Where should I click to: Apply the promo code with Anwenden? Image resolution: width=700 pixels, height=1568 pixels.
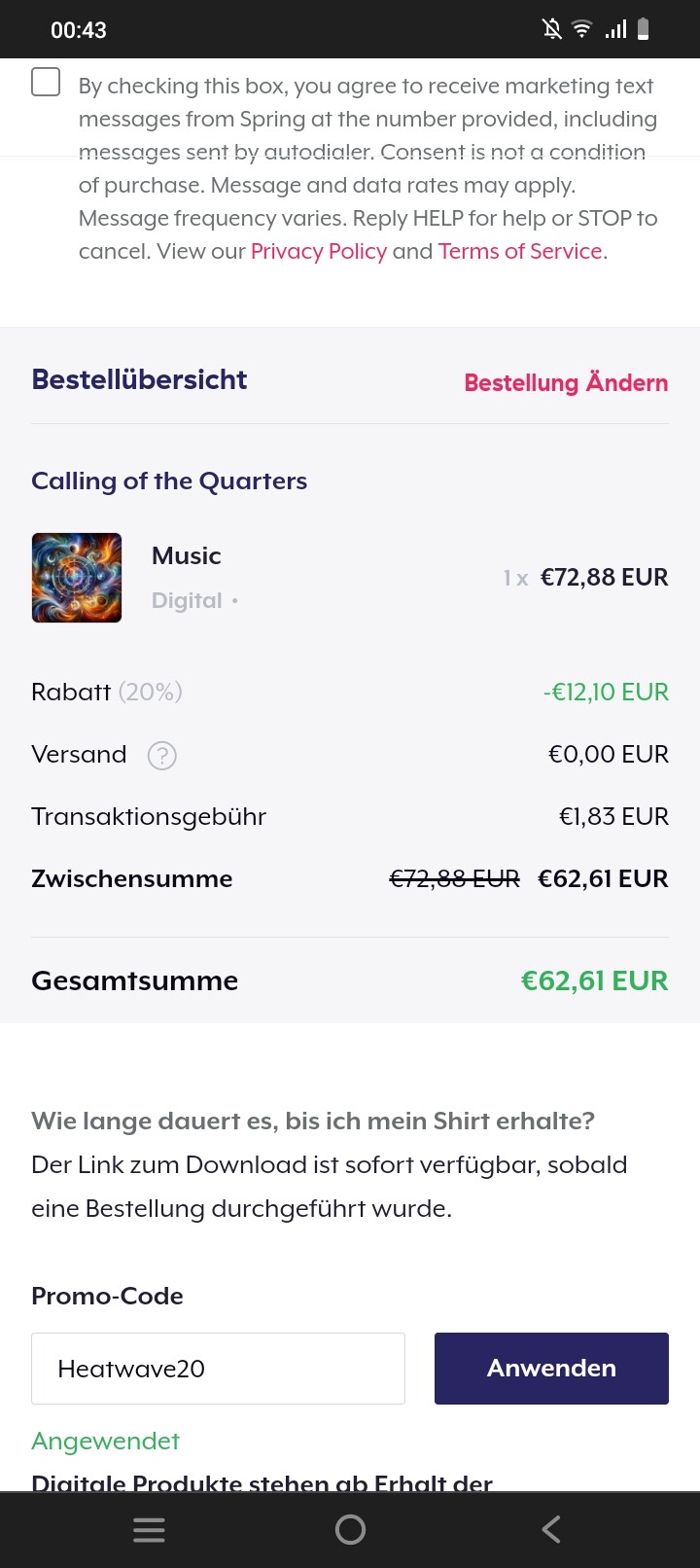pyautogui.click(x=551, y=1369)
